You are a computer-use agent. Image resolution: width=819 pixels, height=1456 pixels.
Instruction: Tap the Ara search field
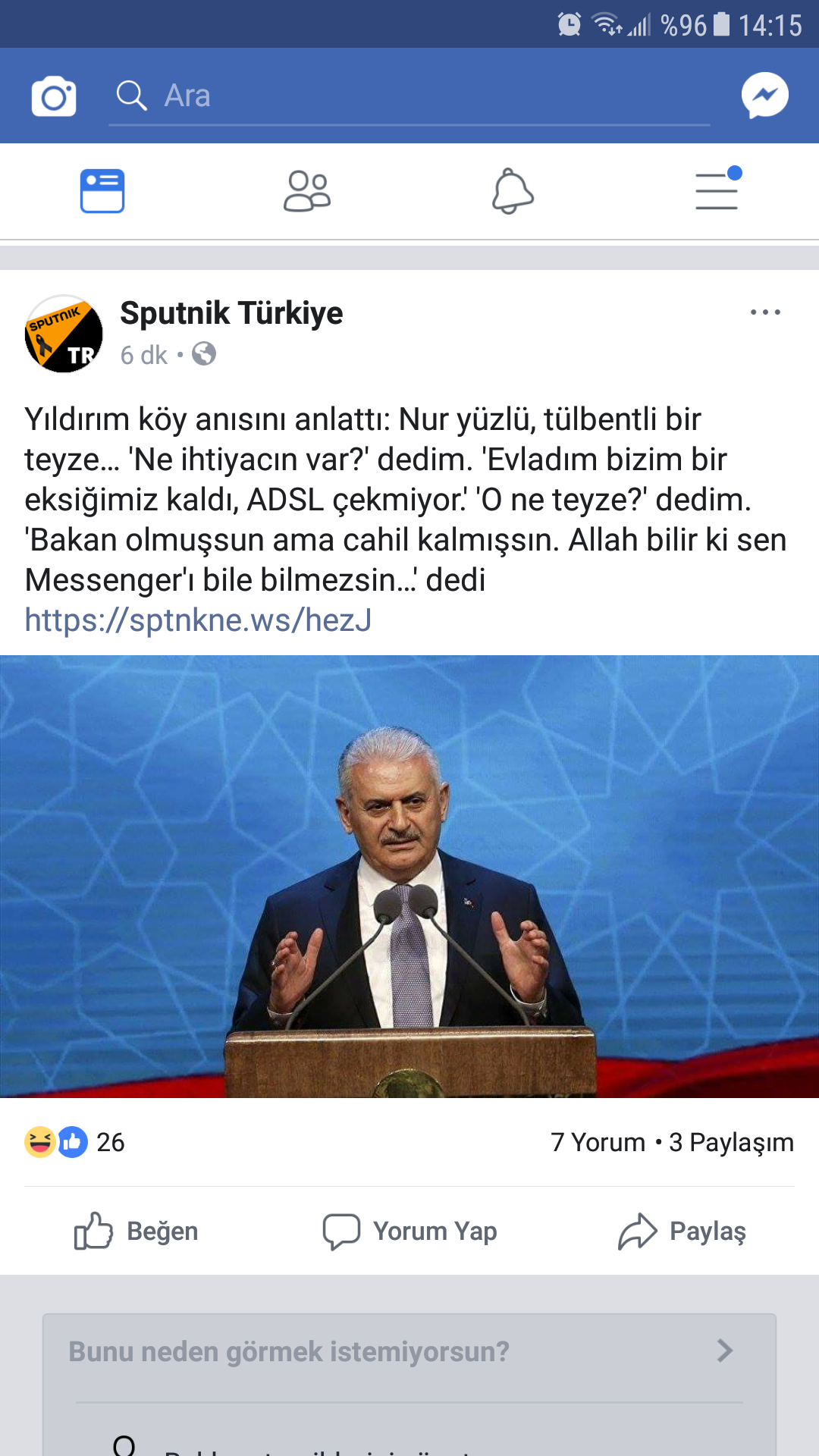click(409, 96)
